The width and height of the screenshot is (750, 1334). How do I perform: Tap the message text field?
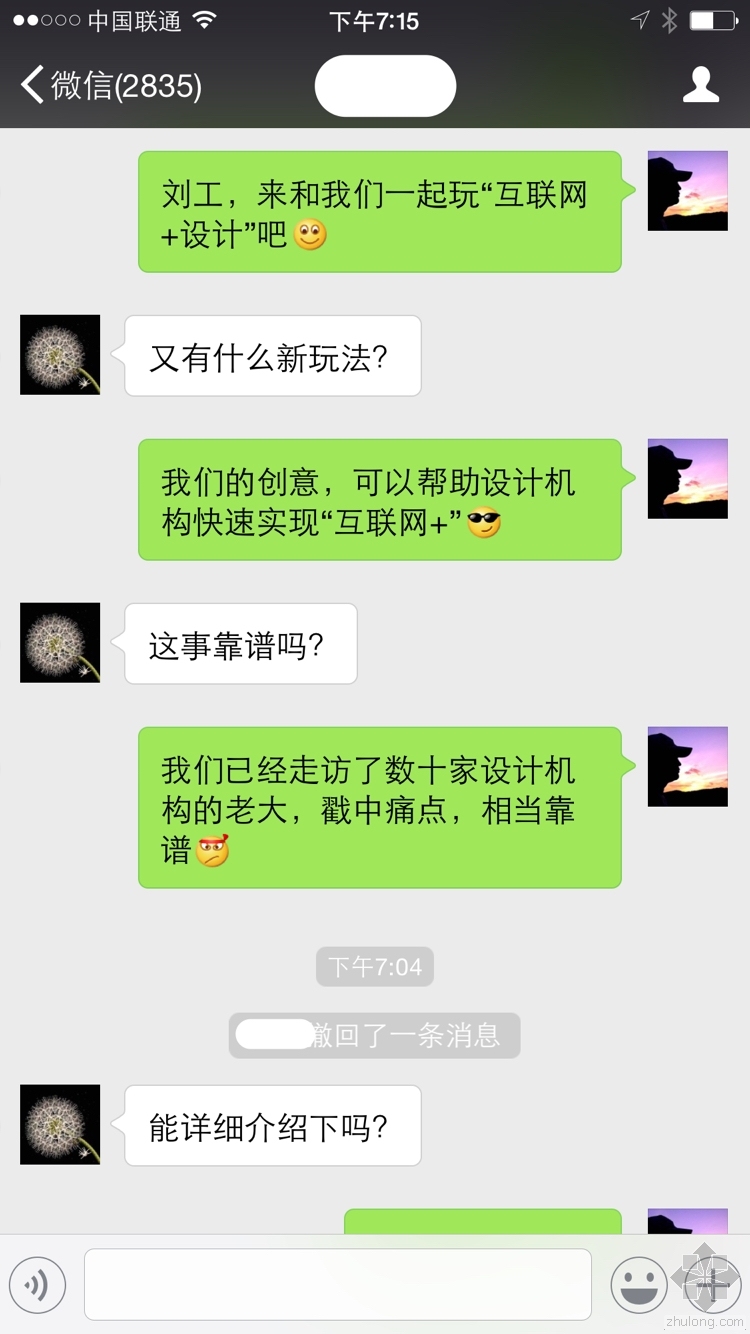(337, 1285)
